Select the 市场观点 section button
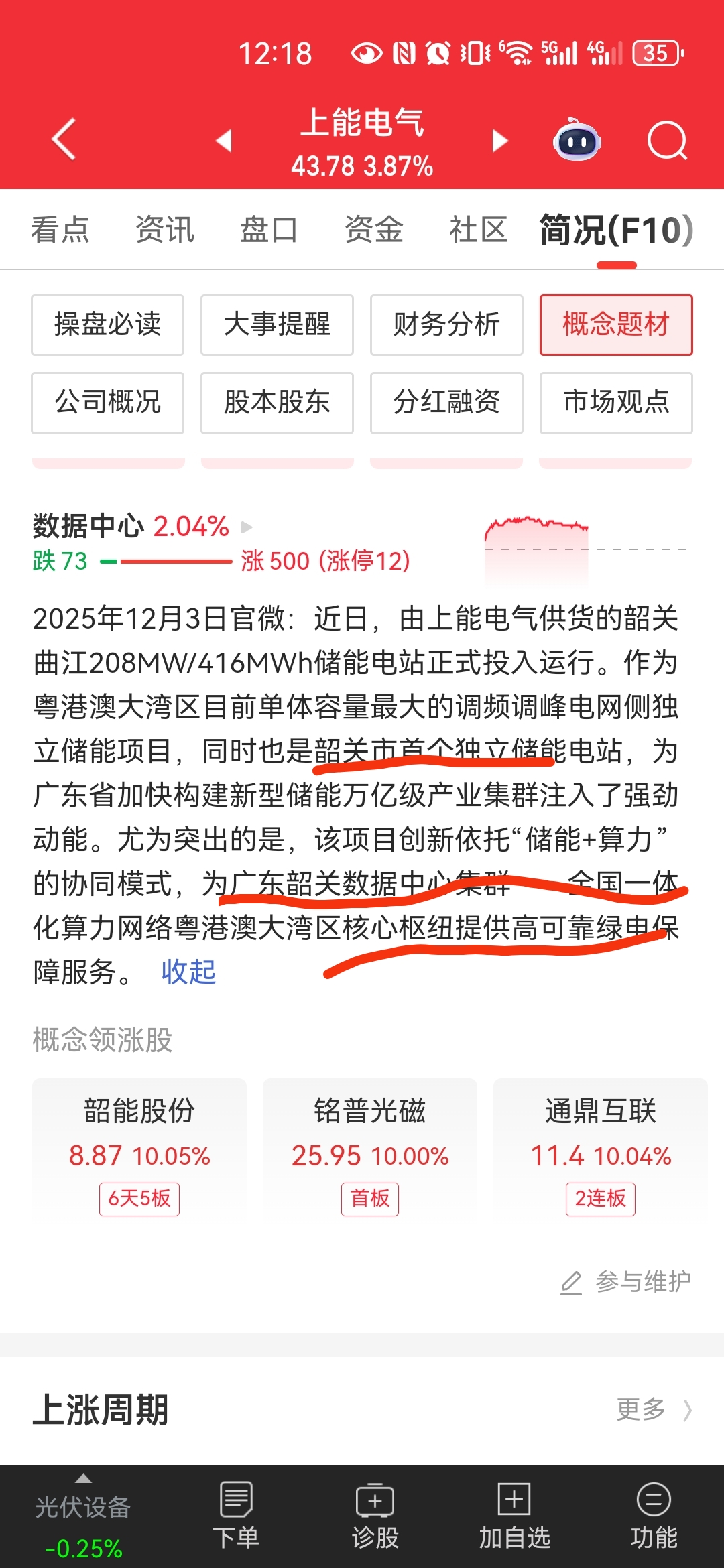 pyautogui.click(x=616, y=402)
